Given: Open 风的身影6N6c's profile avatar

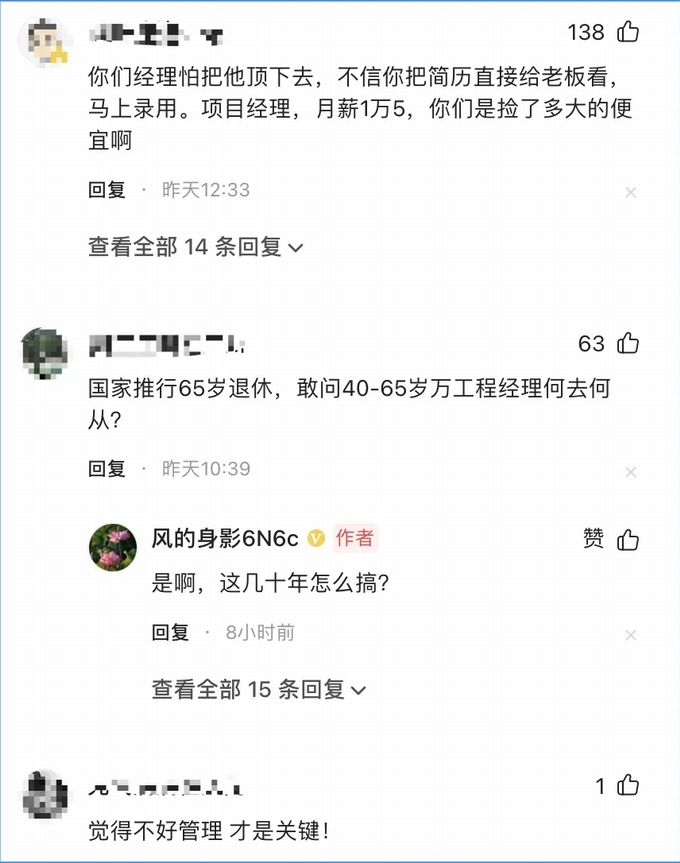Looking at the screenshot, I should click(x=113, y=546).
